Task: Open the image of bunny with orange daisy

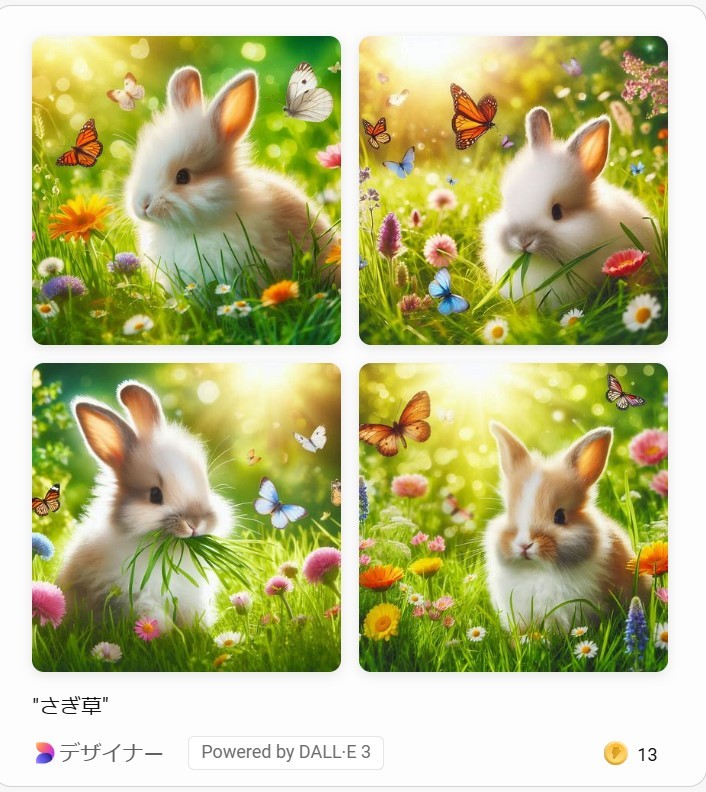Action: 186,190
